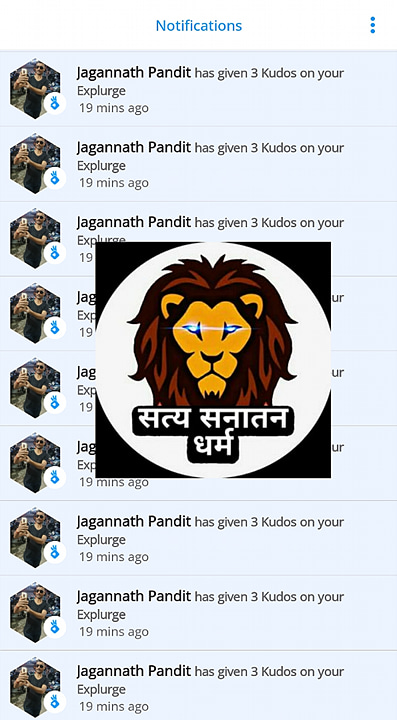
Task: Open the three-dot overflow menu
Action: (x=373, y=25)
